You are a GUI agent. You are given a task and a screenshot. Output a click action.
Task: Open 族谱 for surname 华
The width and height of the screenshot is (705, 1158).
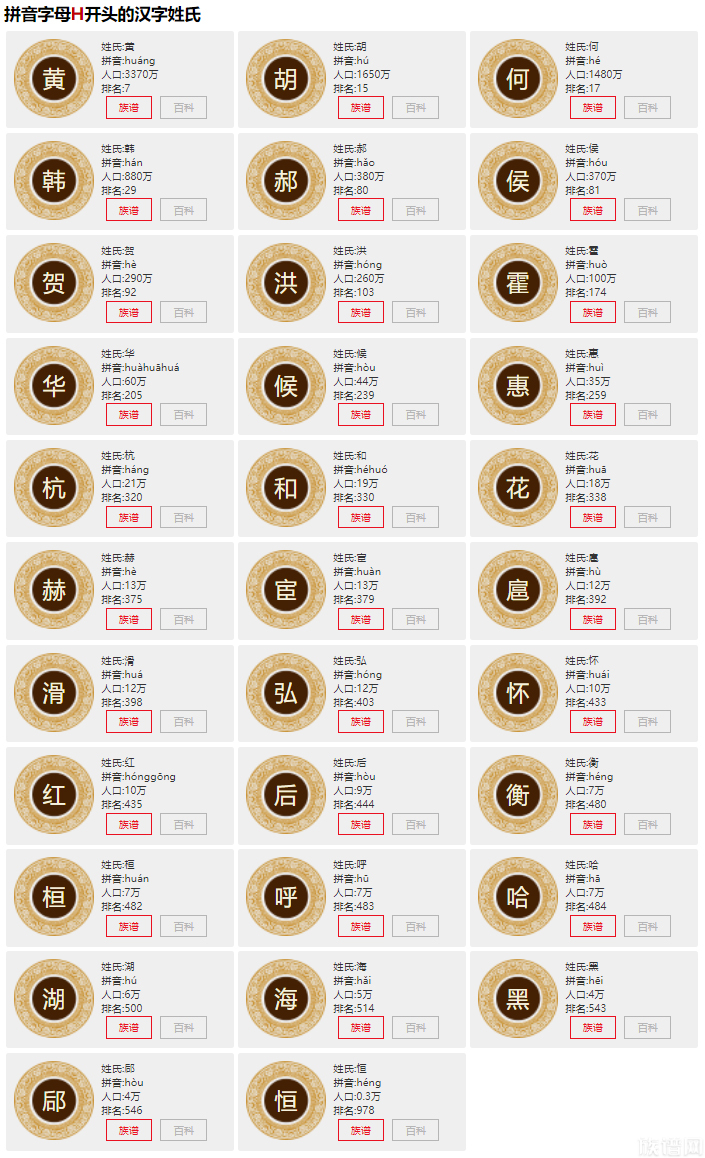click(129, 414)
